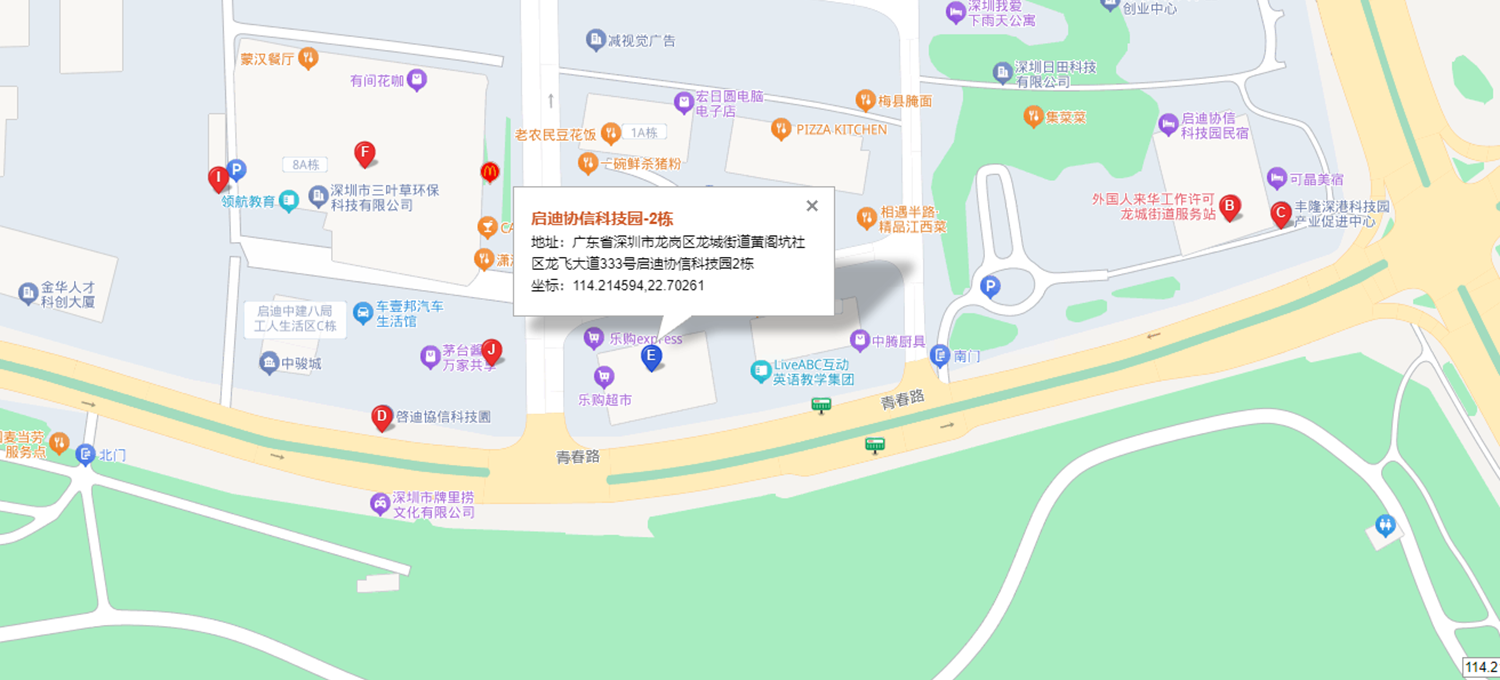
Task: Select red map marker J
Action: [x=491, y=350]
